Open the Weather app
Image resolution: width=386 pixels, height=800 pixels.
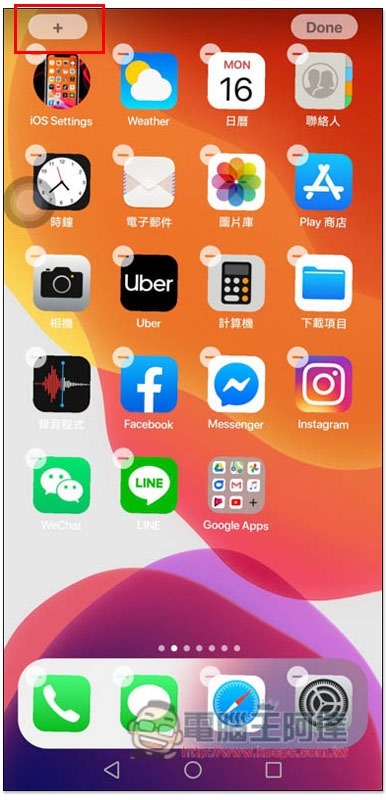(x=149, y=81)
